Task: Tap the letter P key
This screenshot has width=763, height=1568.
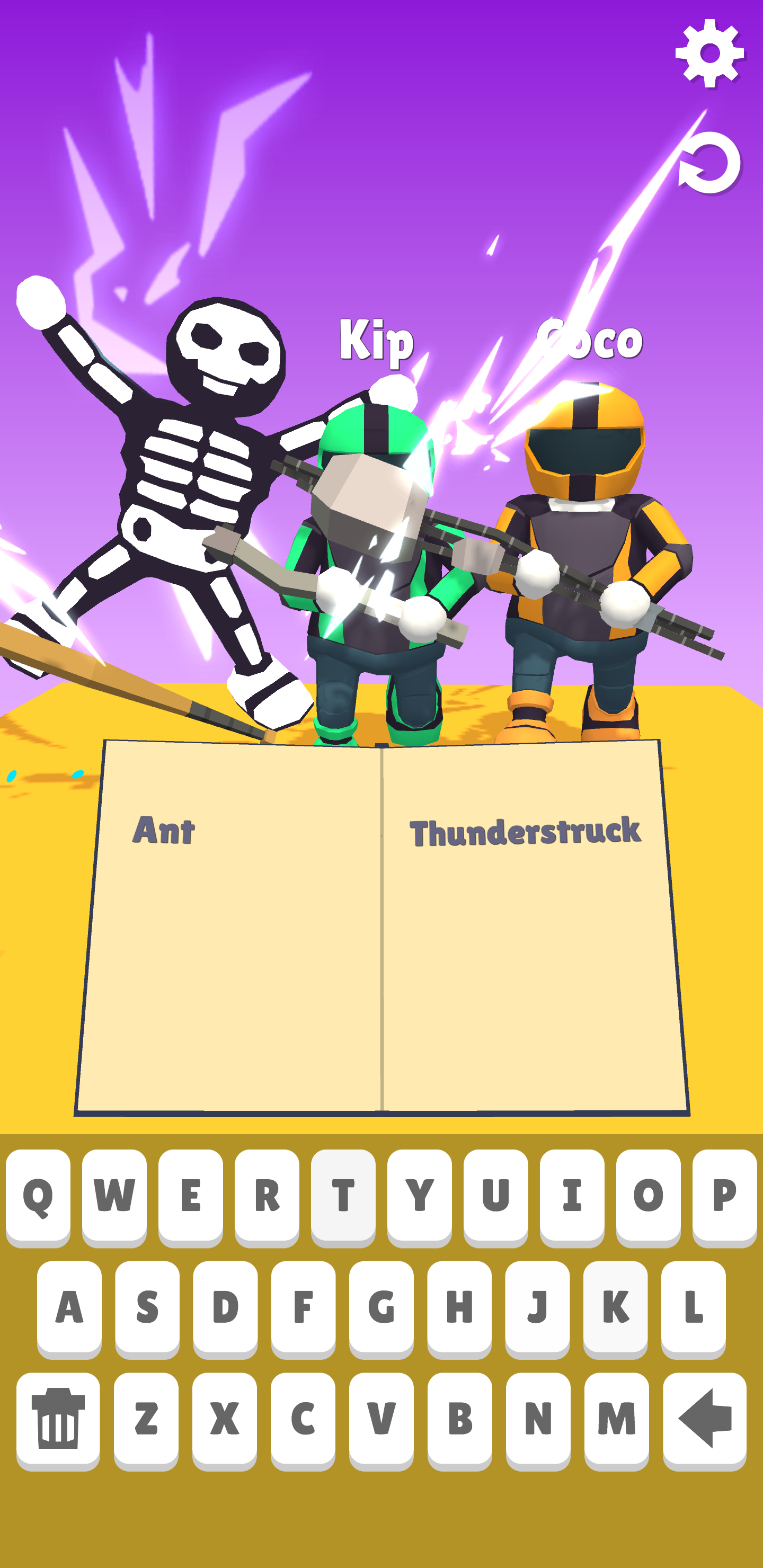Action: click(x=724, y=1195)
